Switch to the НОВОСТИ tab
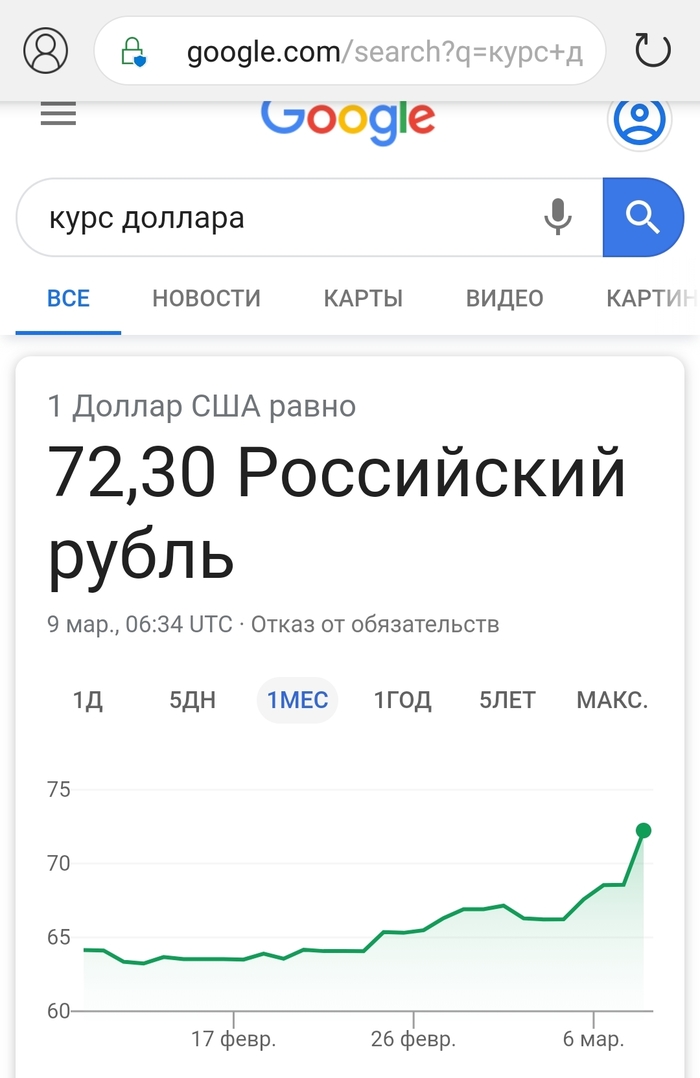This screenshot has width=700, height=1078. [206, 298]
